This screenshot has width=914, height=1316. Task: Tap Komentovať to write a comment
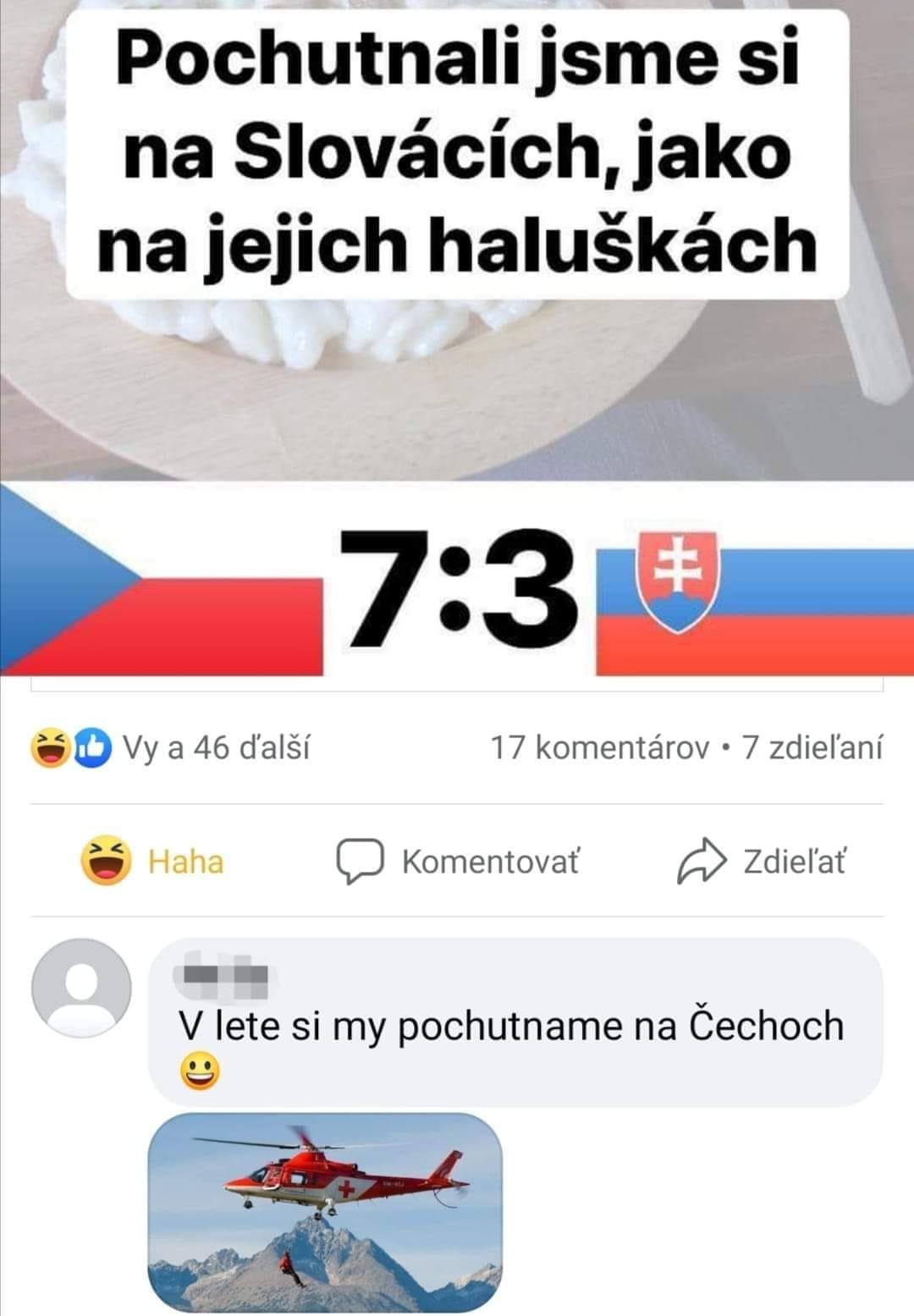(458, 862)
